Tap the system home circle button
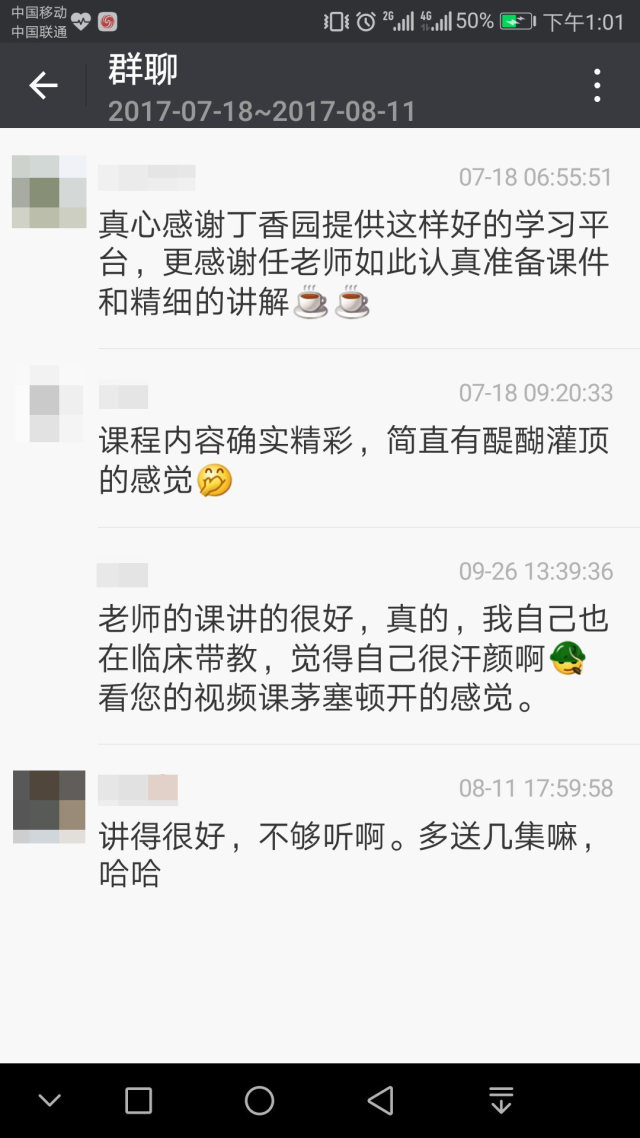640x1138 pixels. tap(259, 1101)
